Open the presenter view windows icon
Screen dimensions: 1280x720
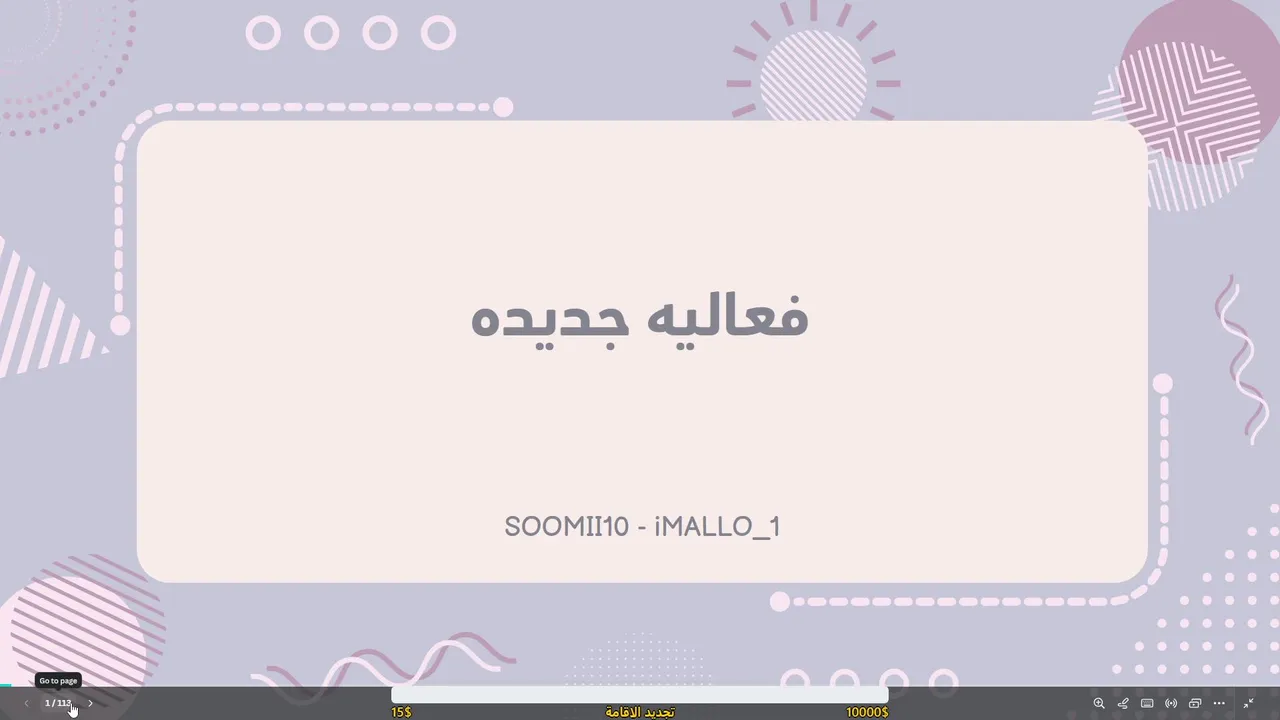[x=1195, y=703]
